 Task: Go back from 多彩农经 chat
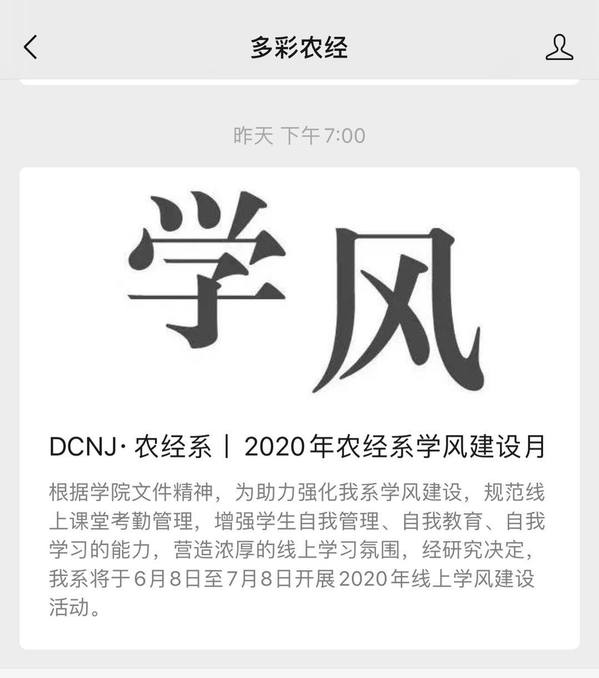(x=31, y=47)
